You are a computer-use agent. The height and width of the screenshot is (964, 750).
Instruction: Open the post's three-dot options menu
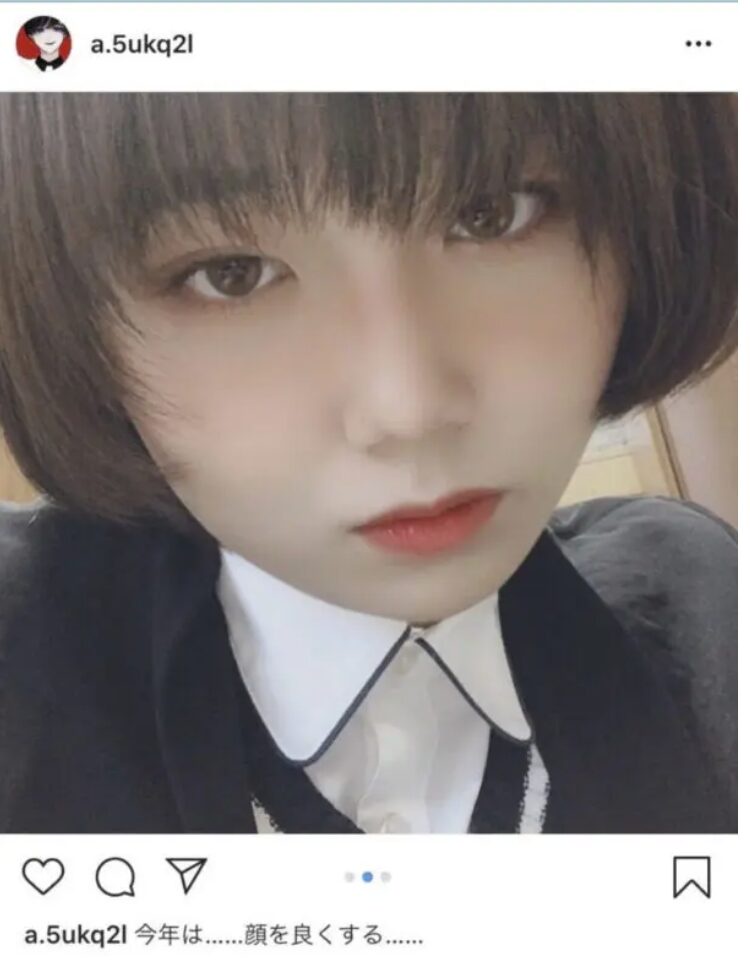coord(698,45)
